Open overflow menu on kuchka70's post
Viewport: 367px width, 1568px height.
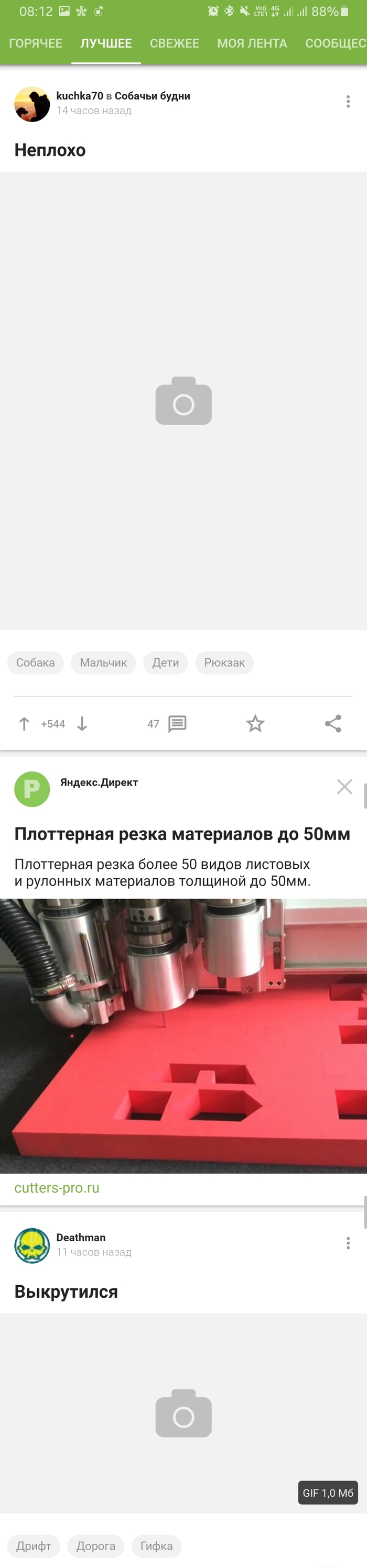click(348, 102)
